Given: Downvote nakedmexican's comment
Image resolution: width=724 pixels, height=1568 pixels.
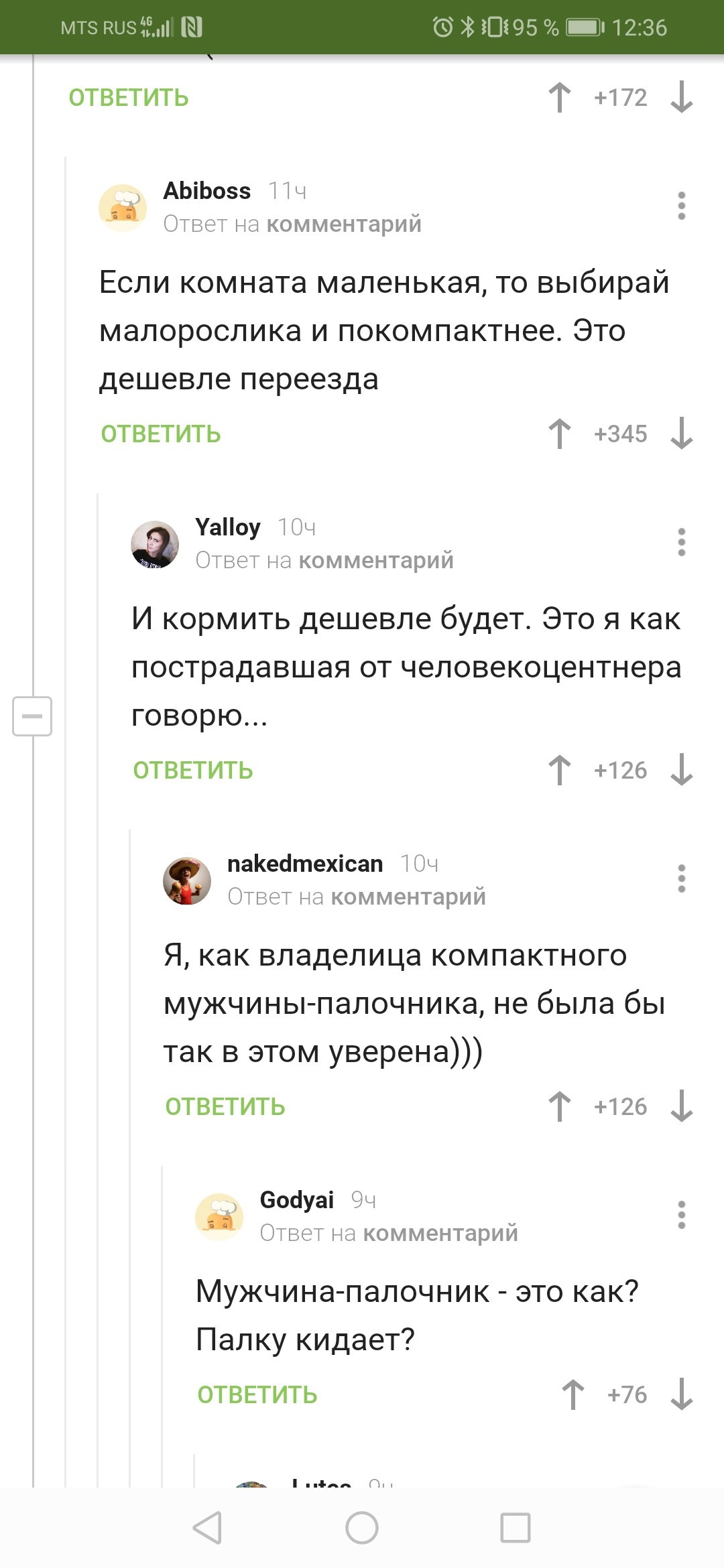Looking at the screenshot, I should click(x=682, y=1106).
